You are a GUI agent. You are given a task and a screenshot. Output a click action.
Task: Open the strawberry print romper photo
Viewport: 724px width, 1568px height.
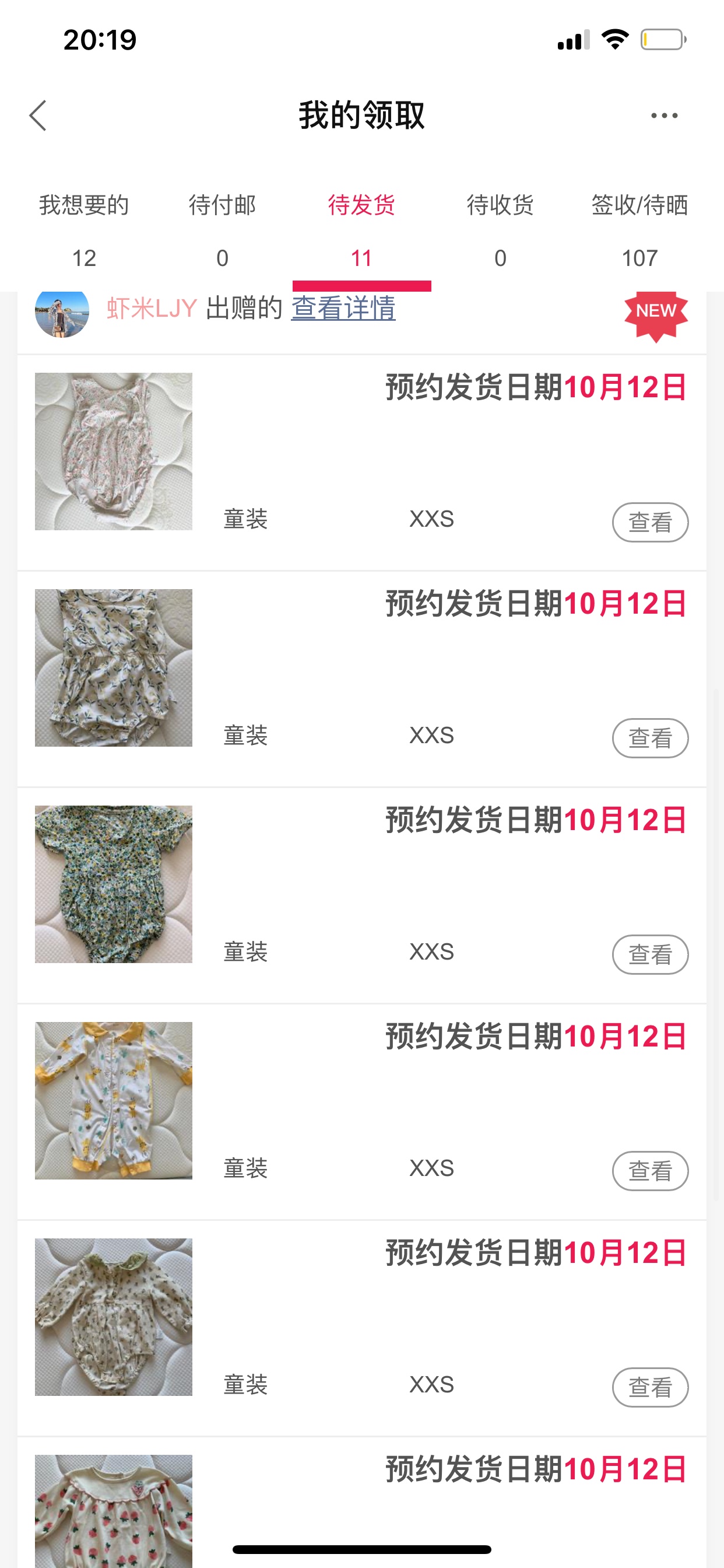pos(114,1510)
